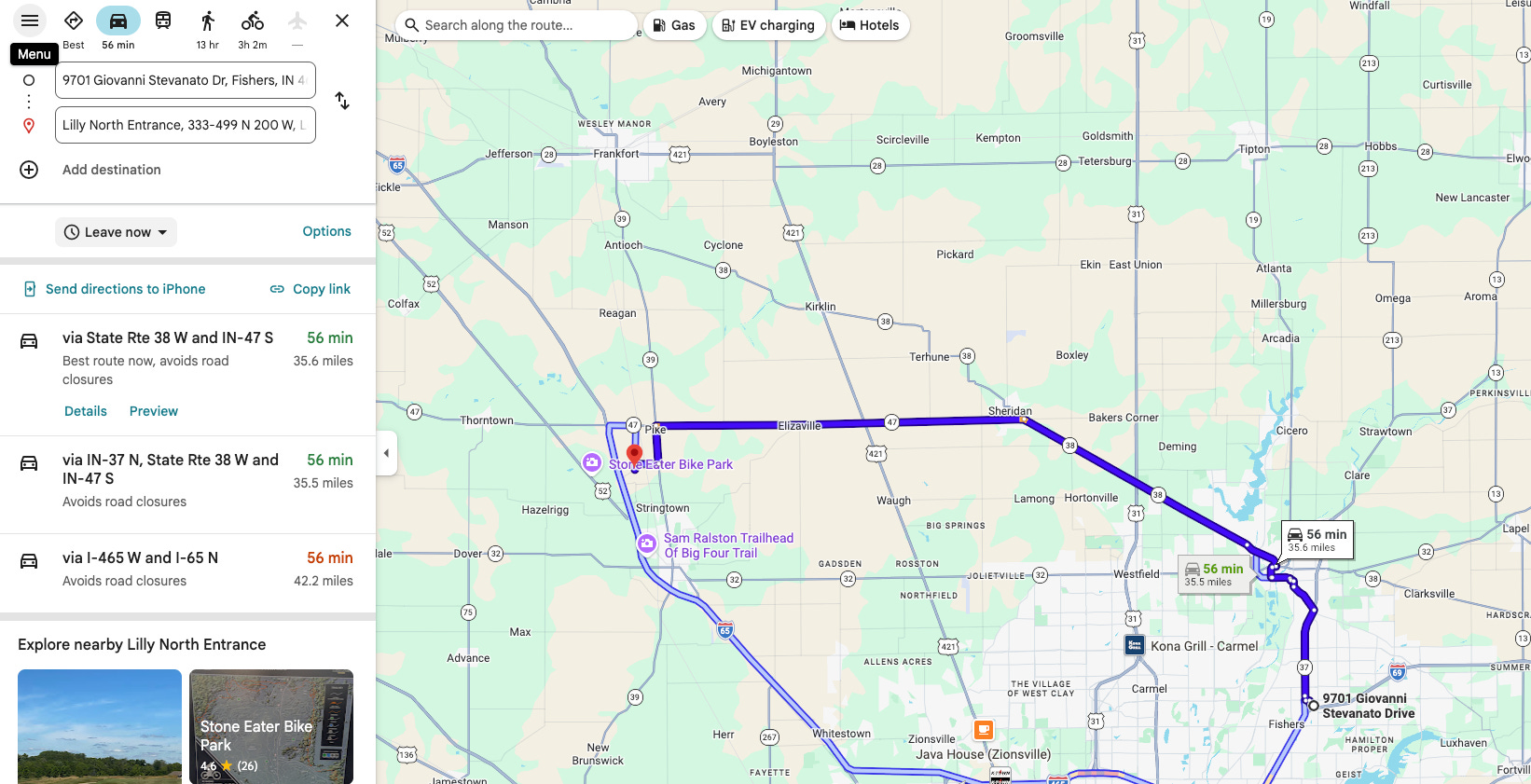Select the route via I-465 W and I-65 N

pyautogui.click(x=187, y=569)
